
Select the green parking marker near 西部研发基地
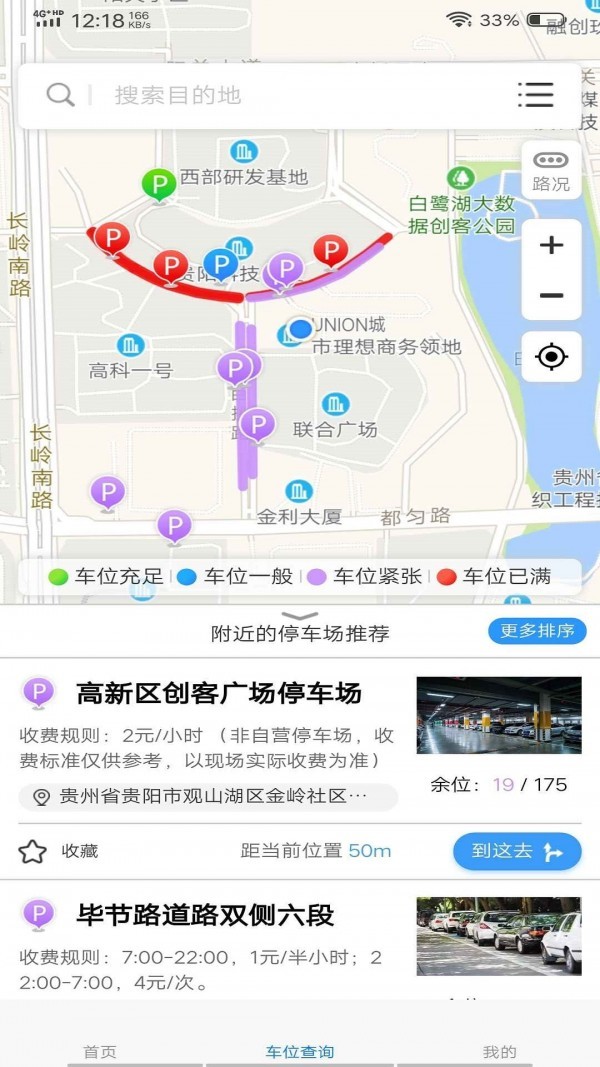pyautogui.click(x=158, y=183)
